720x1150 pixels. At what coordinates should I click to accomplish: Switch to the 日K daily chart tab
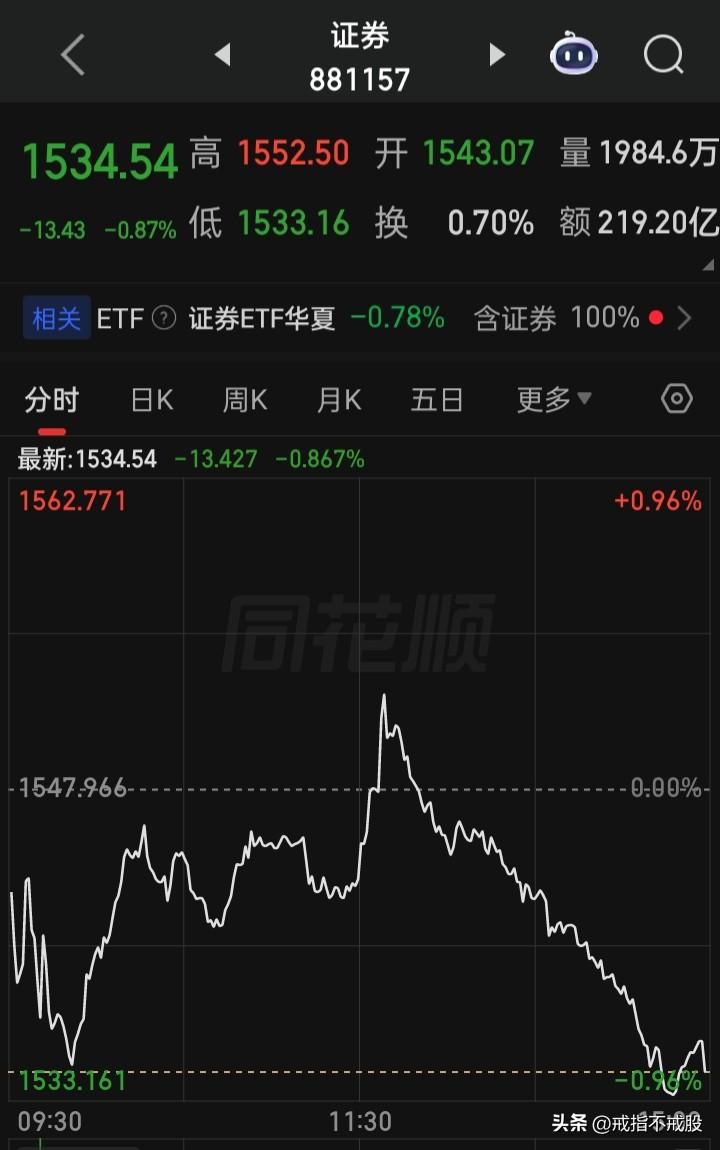[150, 398]
